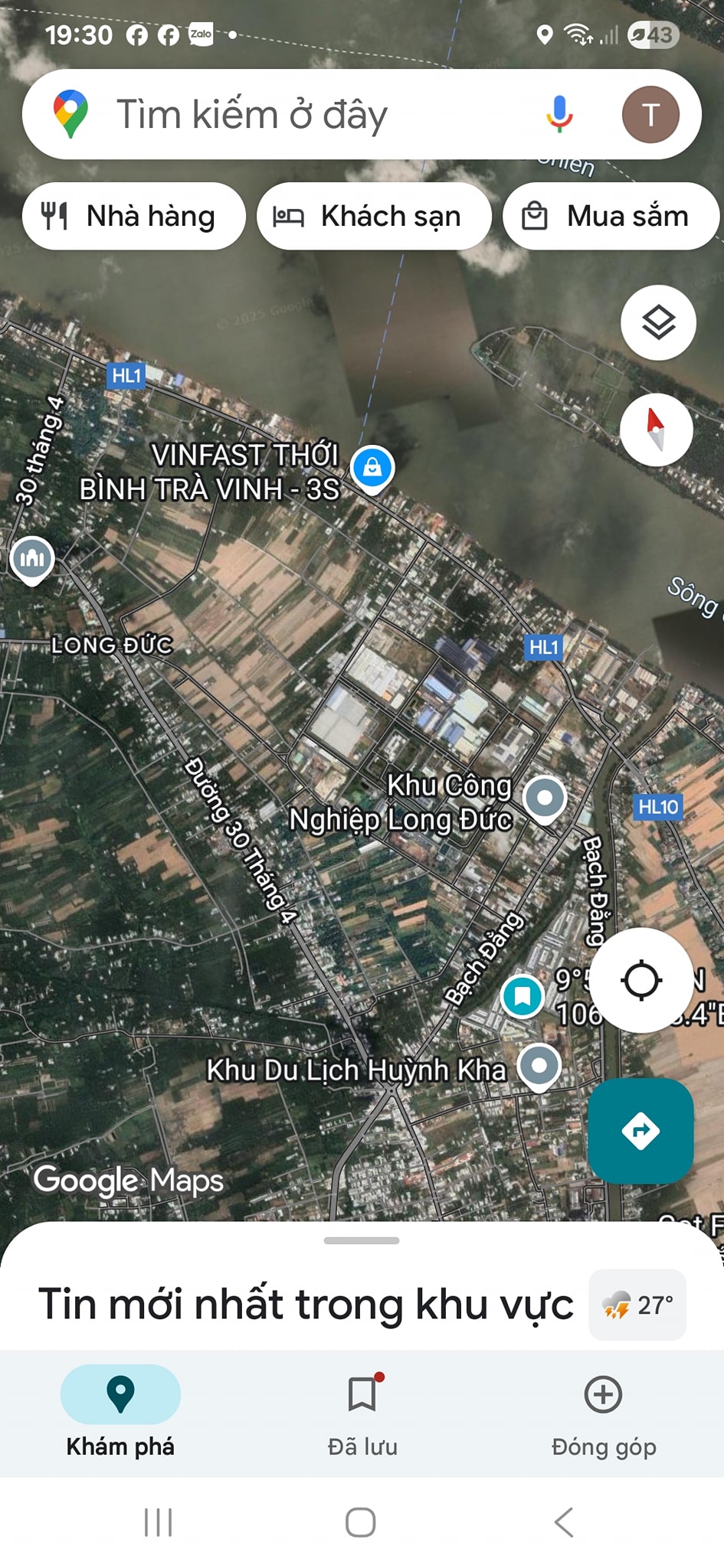Viewport: 724px width, 1568px height.
Task: Open the museum marker near Long Đức
Action: click(x=32, y=559)
